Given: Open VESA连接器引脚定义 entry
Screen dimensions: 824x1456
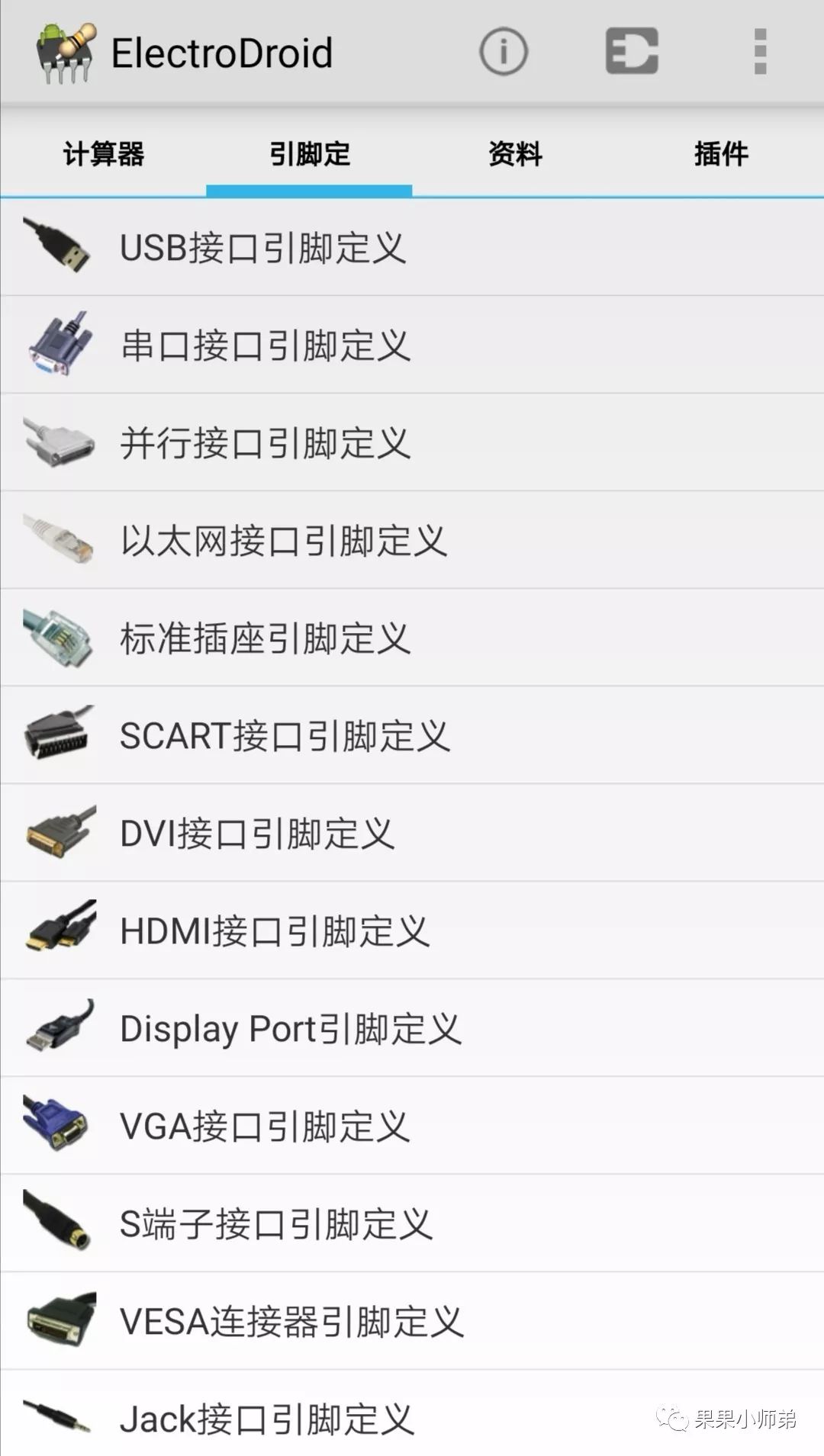Looking at the screenshot, I should (x=412, y=1320).
